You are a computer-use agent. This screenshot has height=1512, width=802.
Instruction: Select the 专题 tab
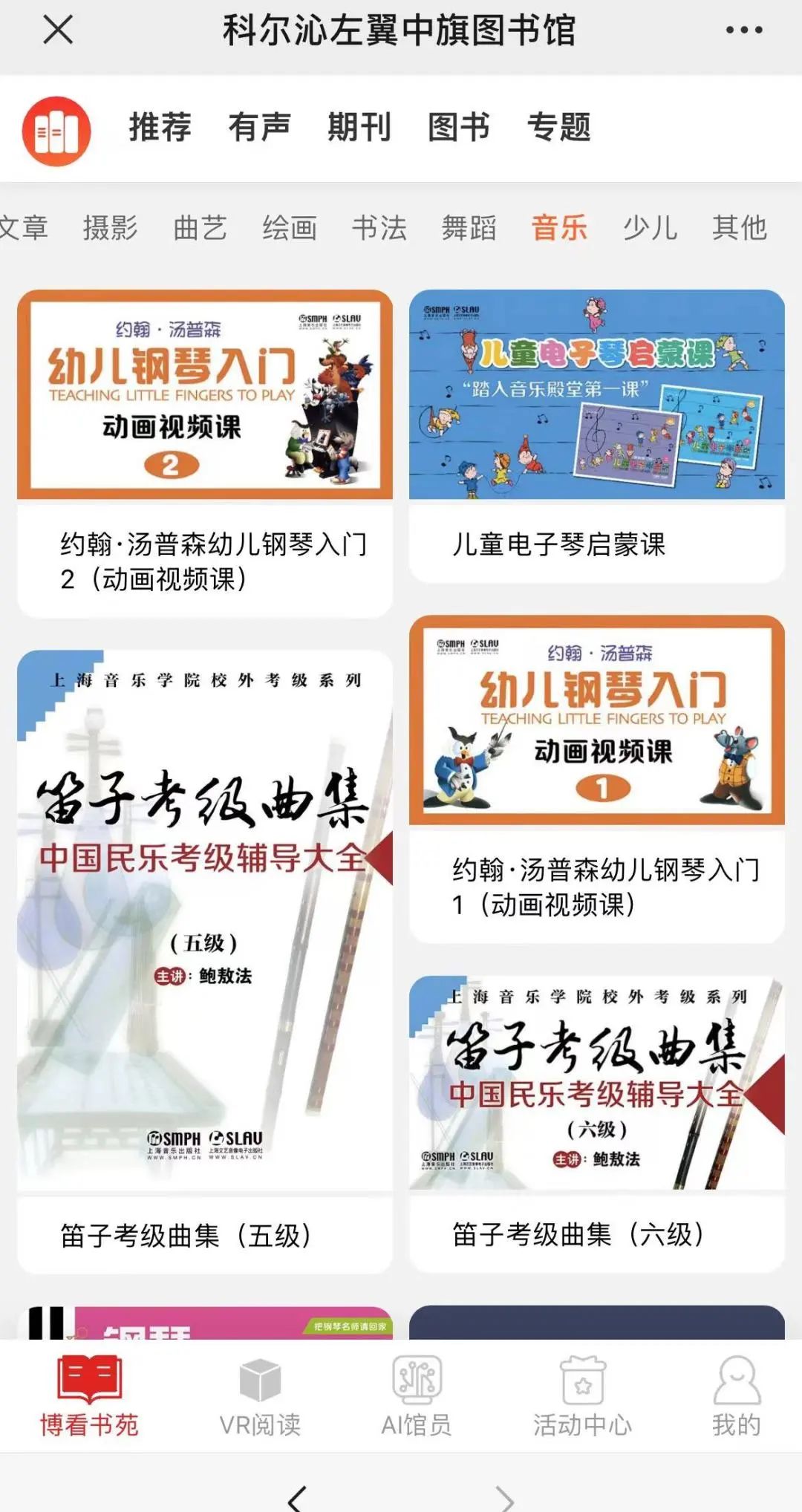click(558, 127)
